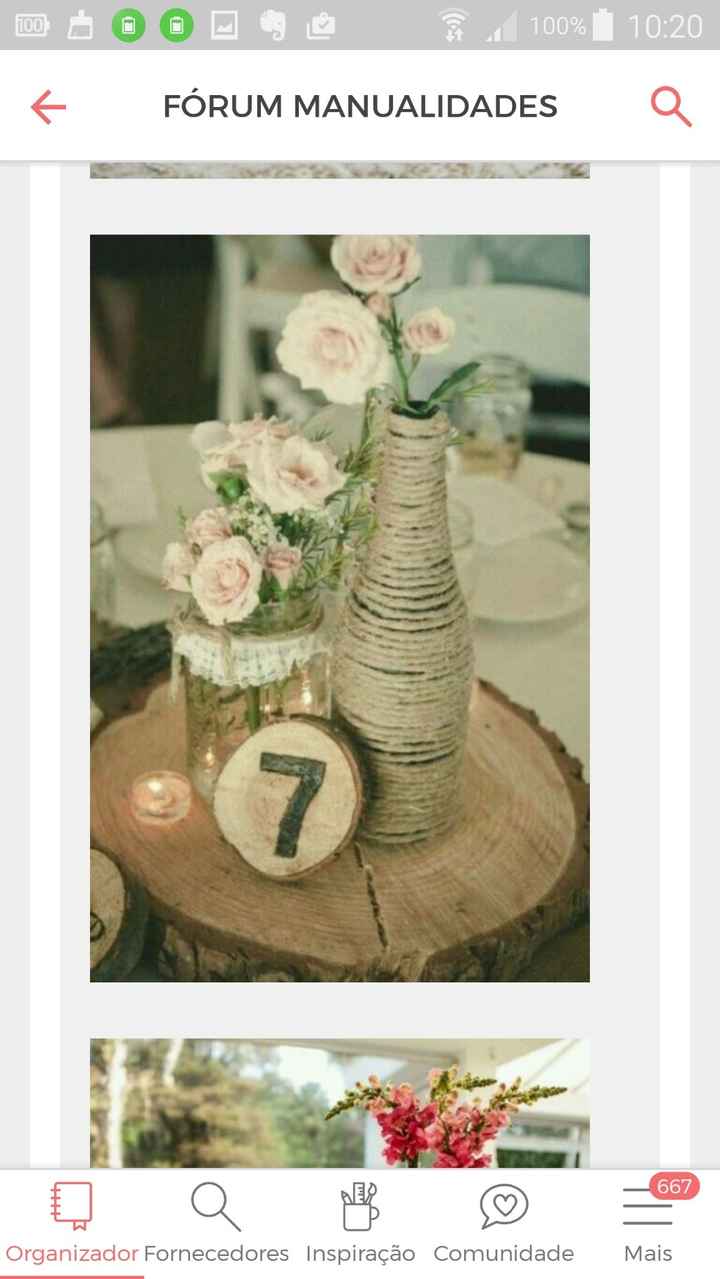720x1279 pixels.
Task: Select the Inspiração tab
Action: [360, 1224]
